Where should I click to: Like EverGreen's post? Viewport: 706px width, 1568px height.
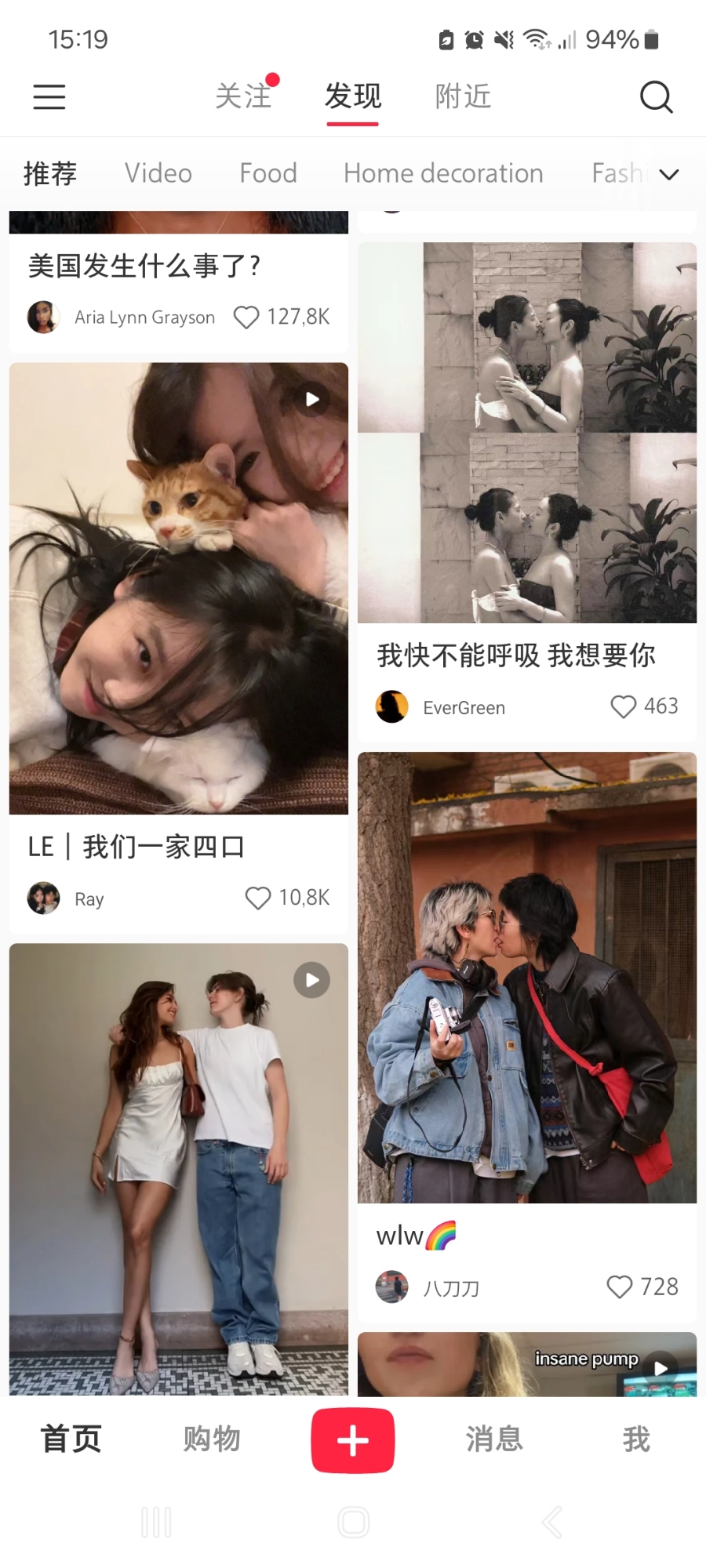pos(624,706)
